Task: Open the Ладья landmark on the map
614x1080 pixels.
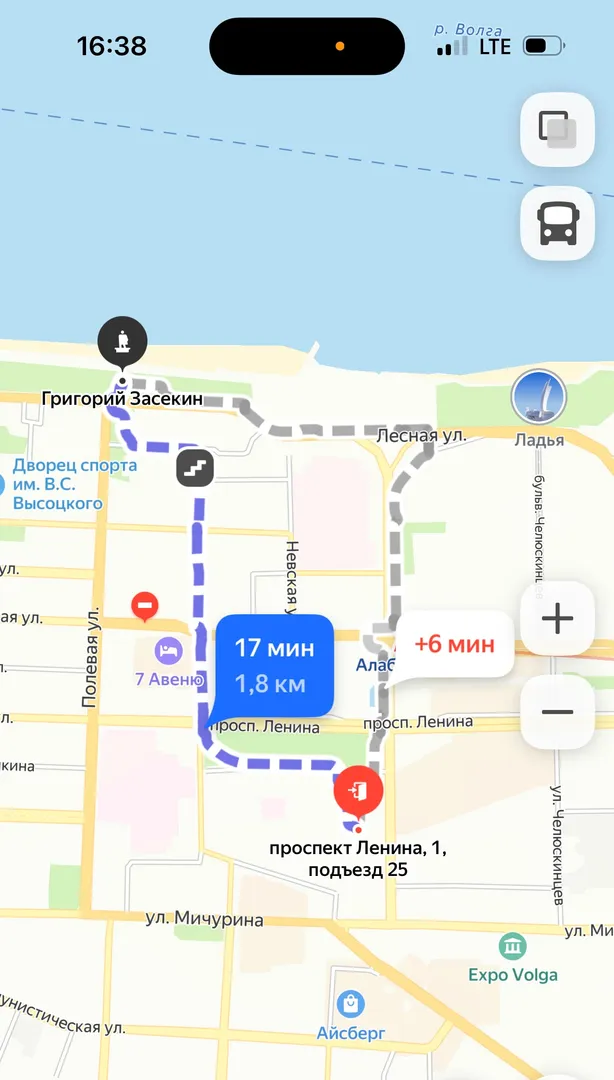Action: tap(539, 398)
